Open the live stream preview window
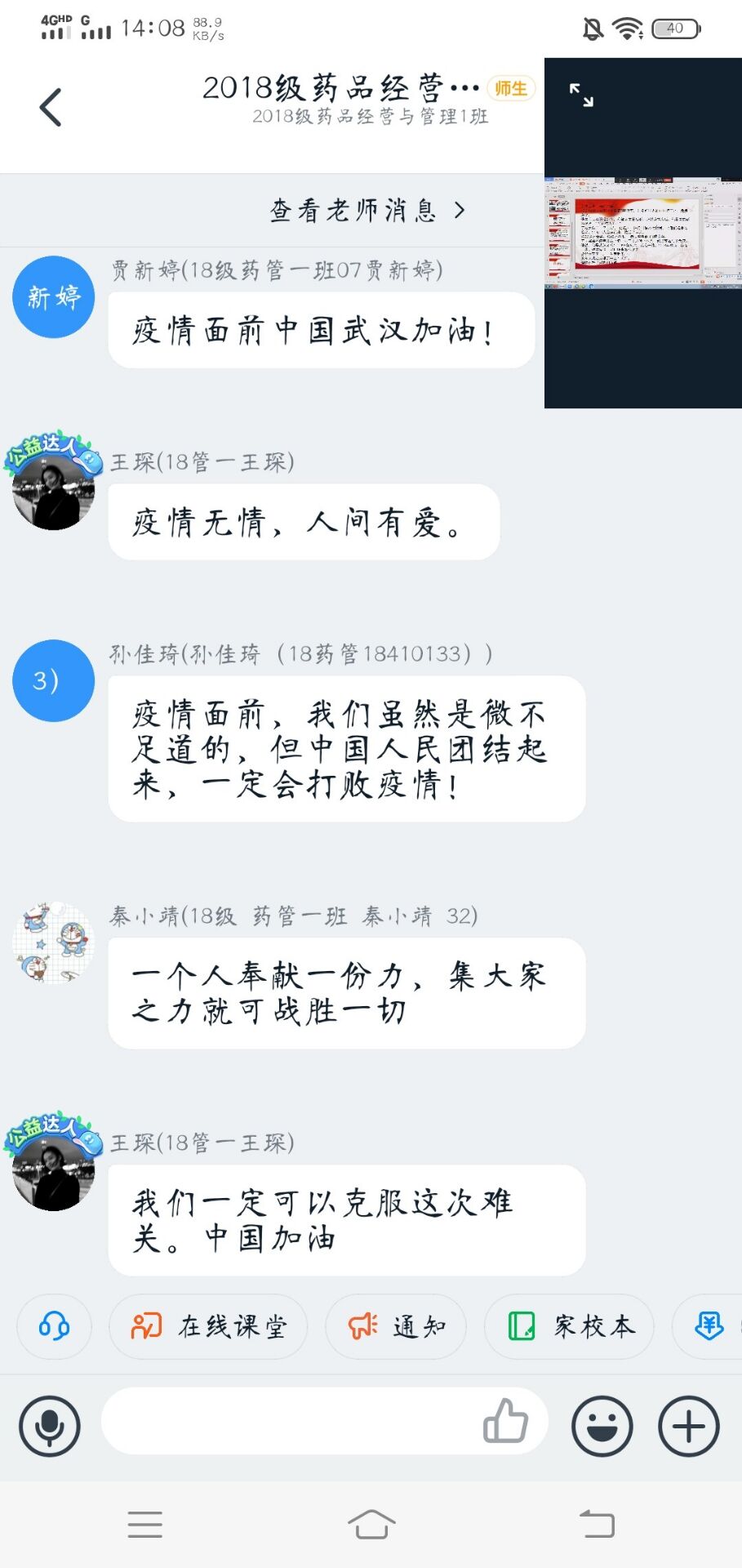 [x=643, y=235]
